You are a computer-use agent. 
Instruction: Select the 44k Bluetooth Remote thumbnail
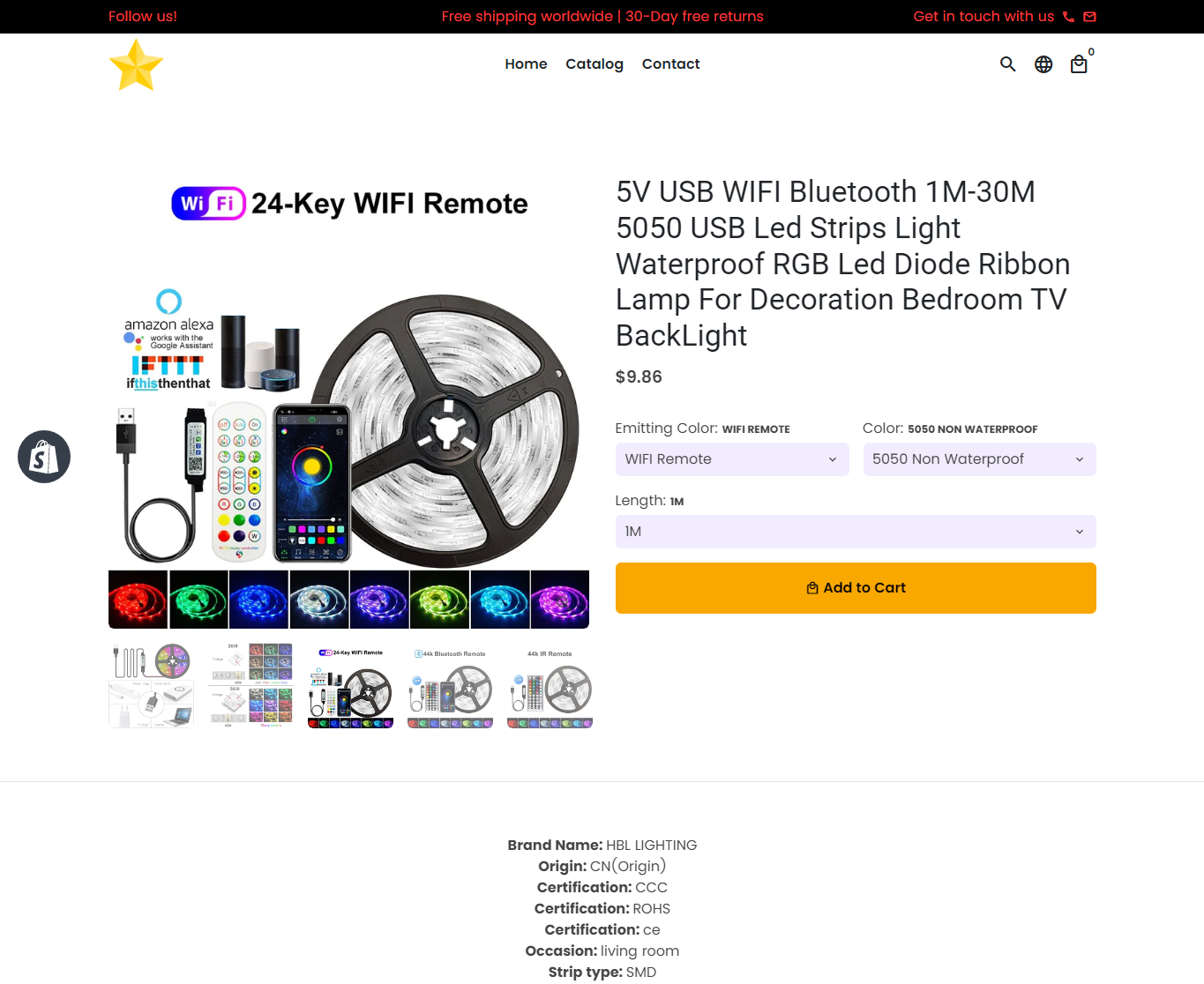[450, 689]
